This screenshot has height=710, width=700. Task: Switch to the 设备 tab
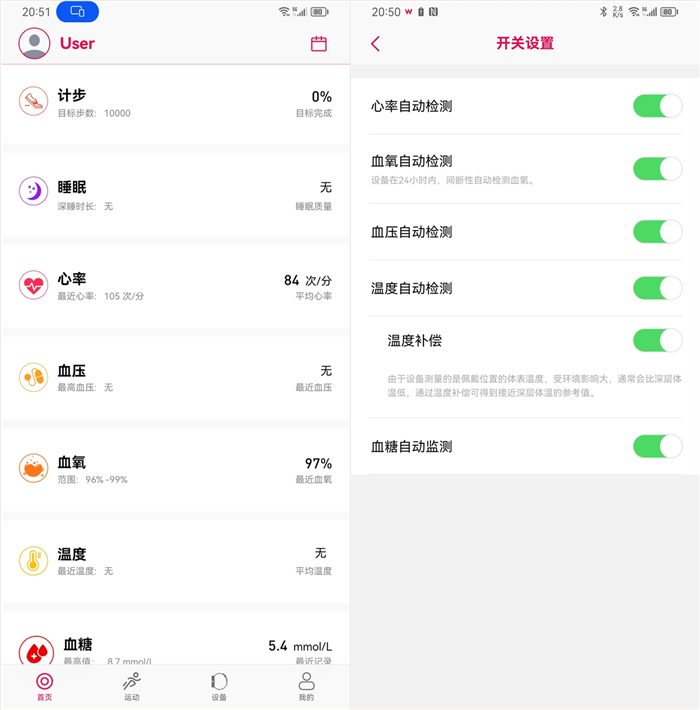(x=219, y=687)
